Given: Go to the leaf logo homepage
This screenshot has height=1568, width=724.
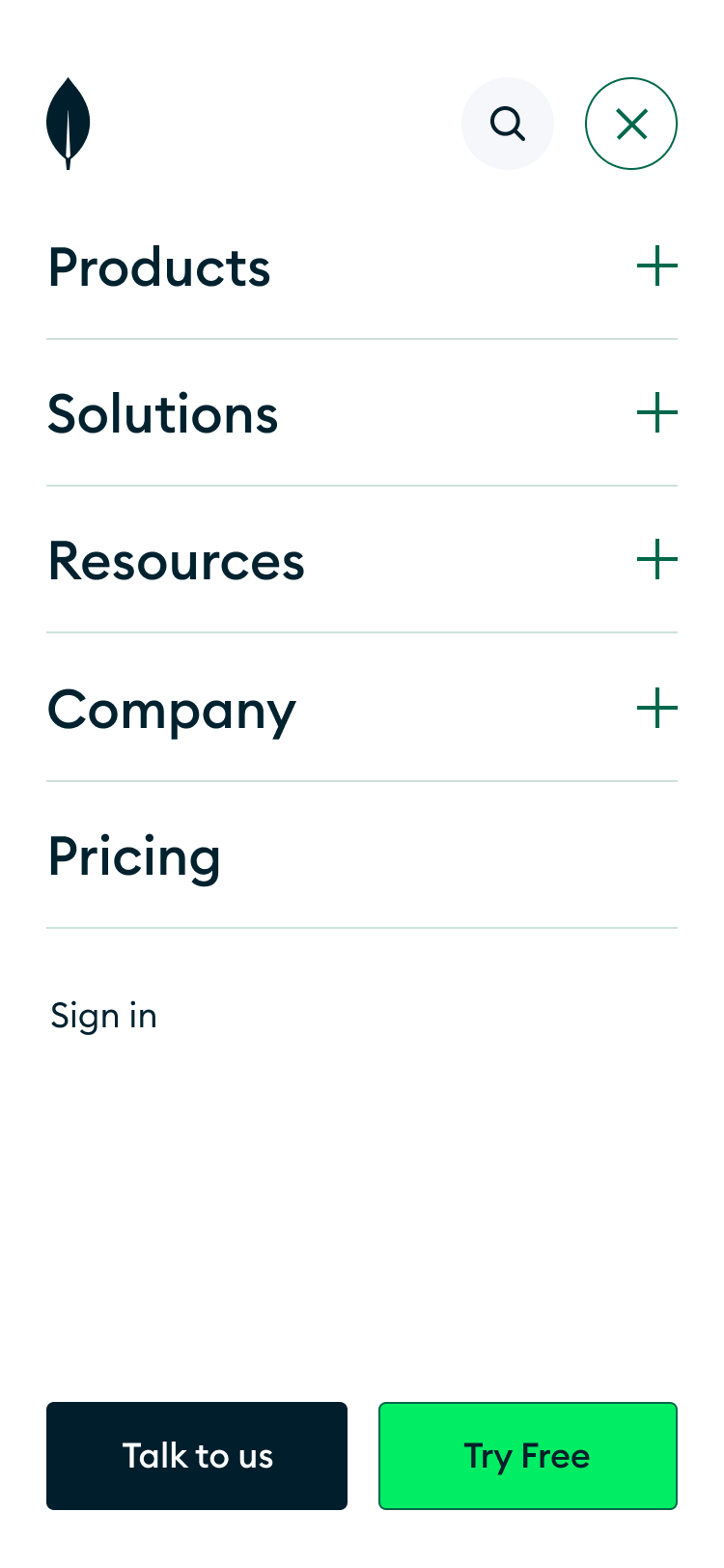Looking at the screenshot, I should (69, 124).
